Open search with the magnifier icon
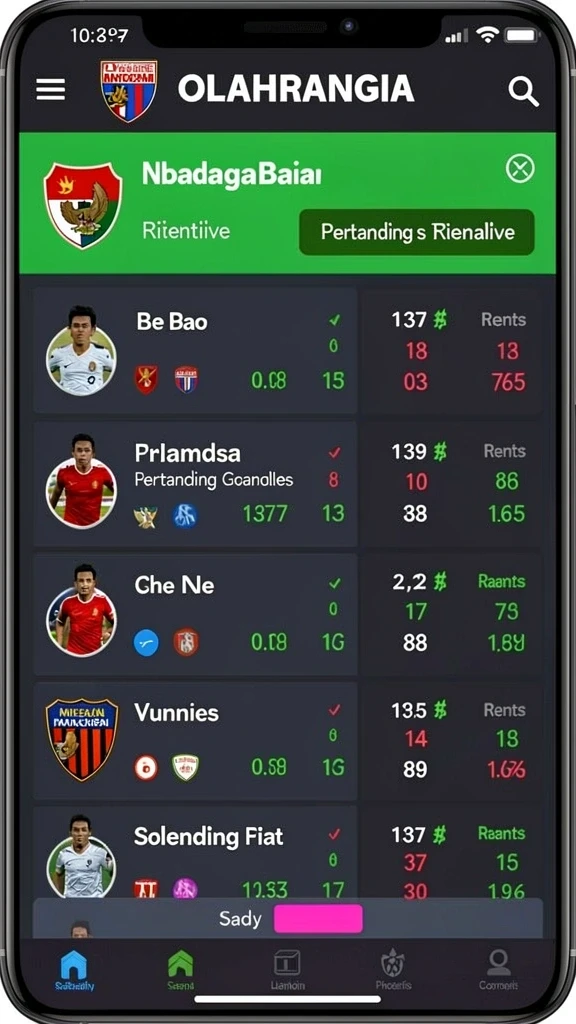Screen dimensions: 576x1024 [523, 91]
